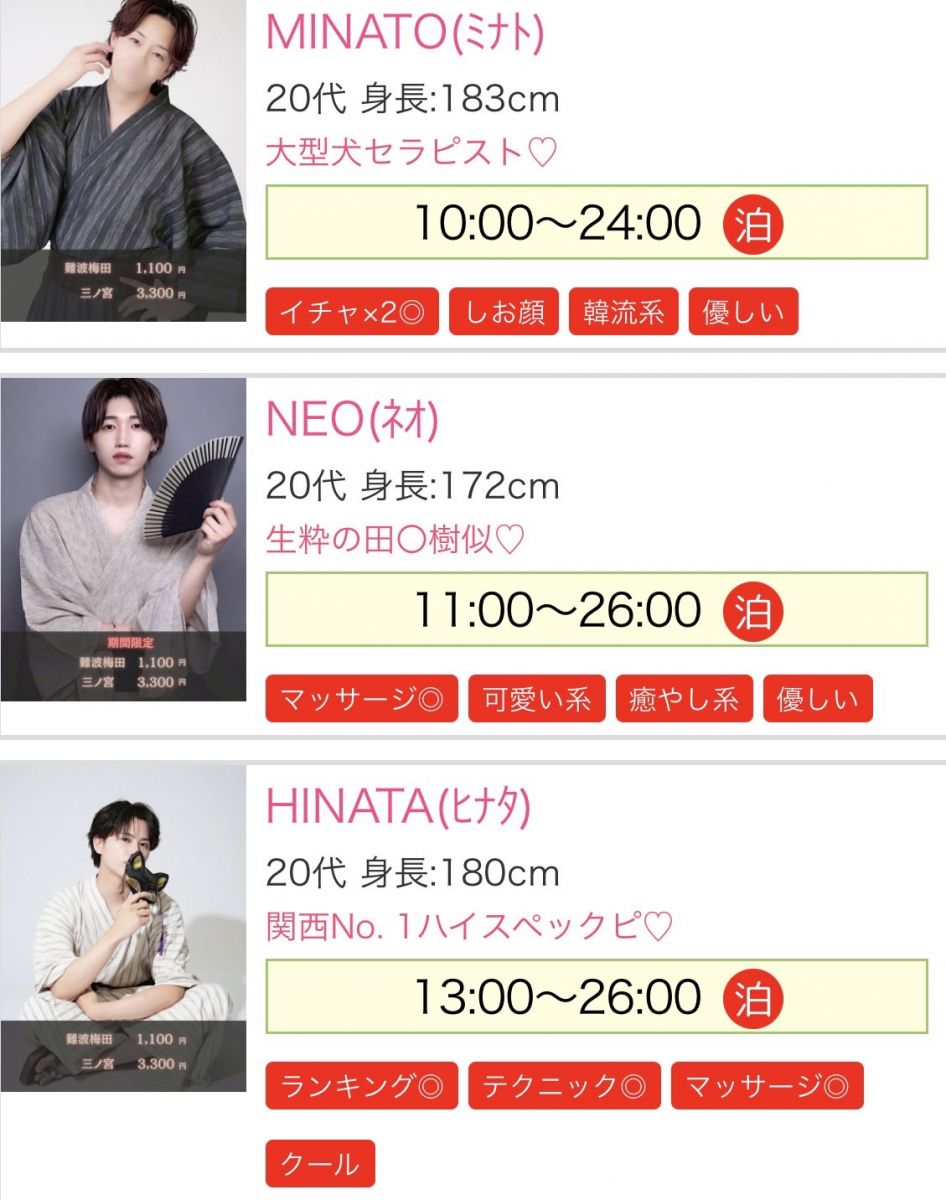Select the テクニック◎ tag chip

pos(564,1087)
